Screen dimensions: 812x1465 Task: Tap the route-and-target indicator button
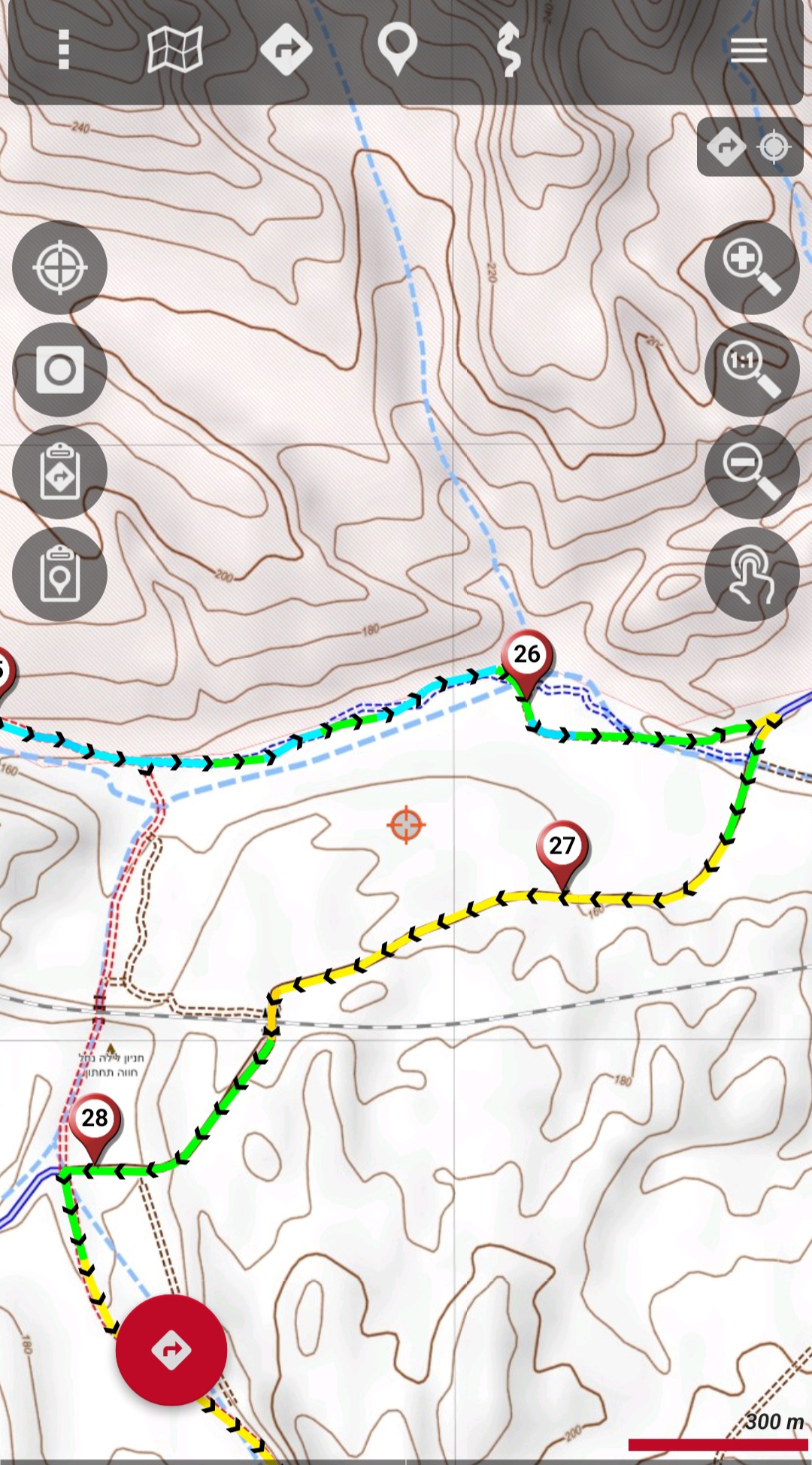(x=750, y=147)
